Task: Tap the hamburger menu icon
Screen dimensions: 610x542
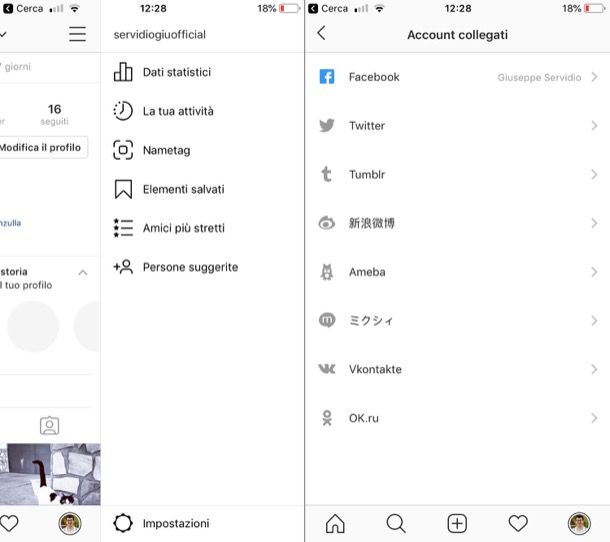Action: point(77,34)
